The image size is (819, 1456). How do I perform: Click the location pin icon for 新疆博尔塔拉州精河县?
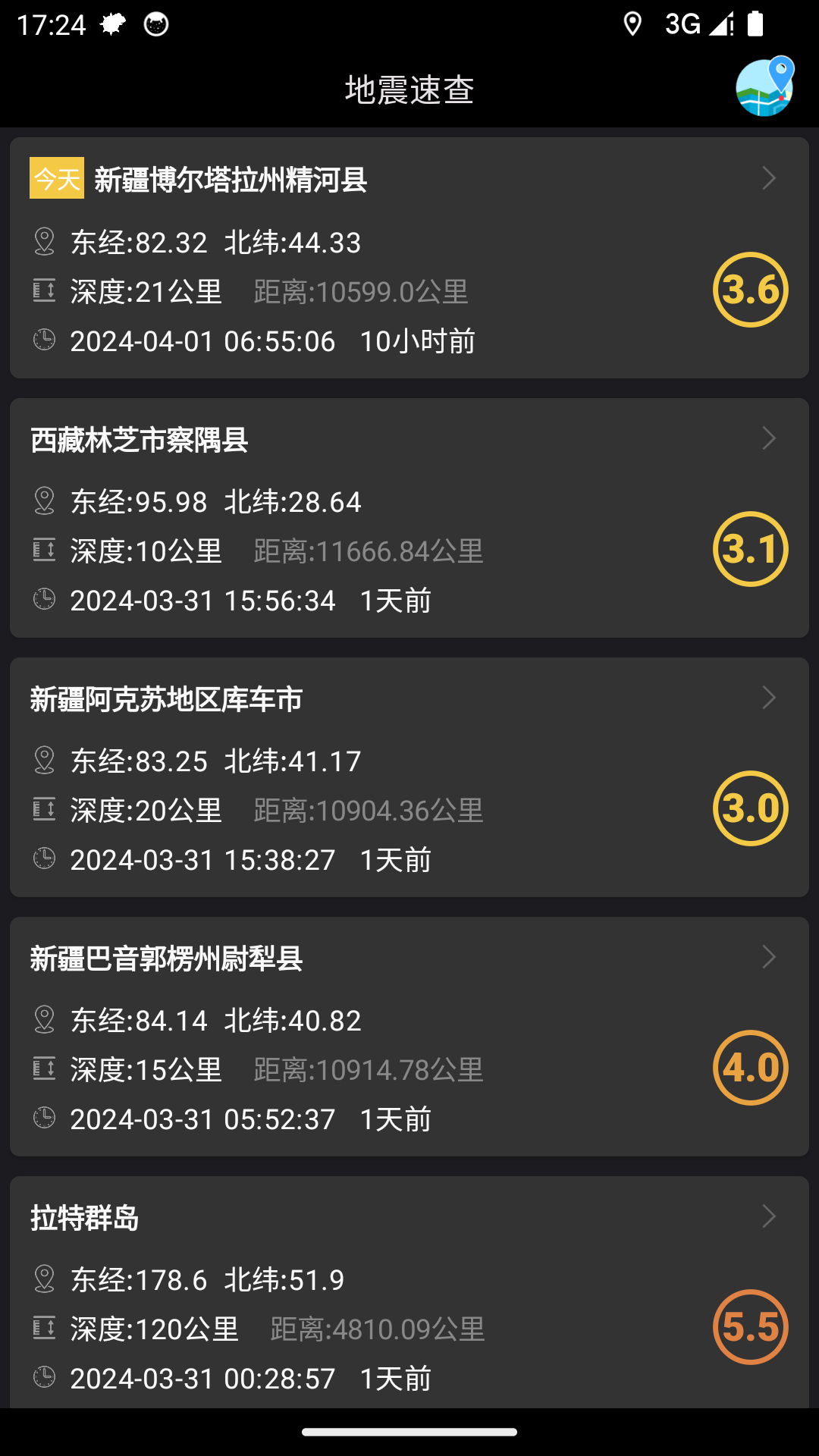coord(43,243)
